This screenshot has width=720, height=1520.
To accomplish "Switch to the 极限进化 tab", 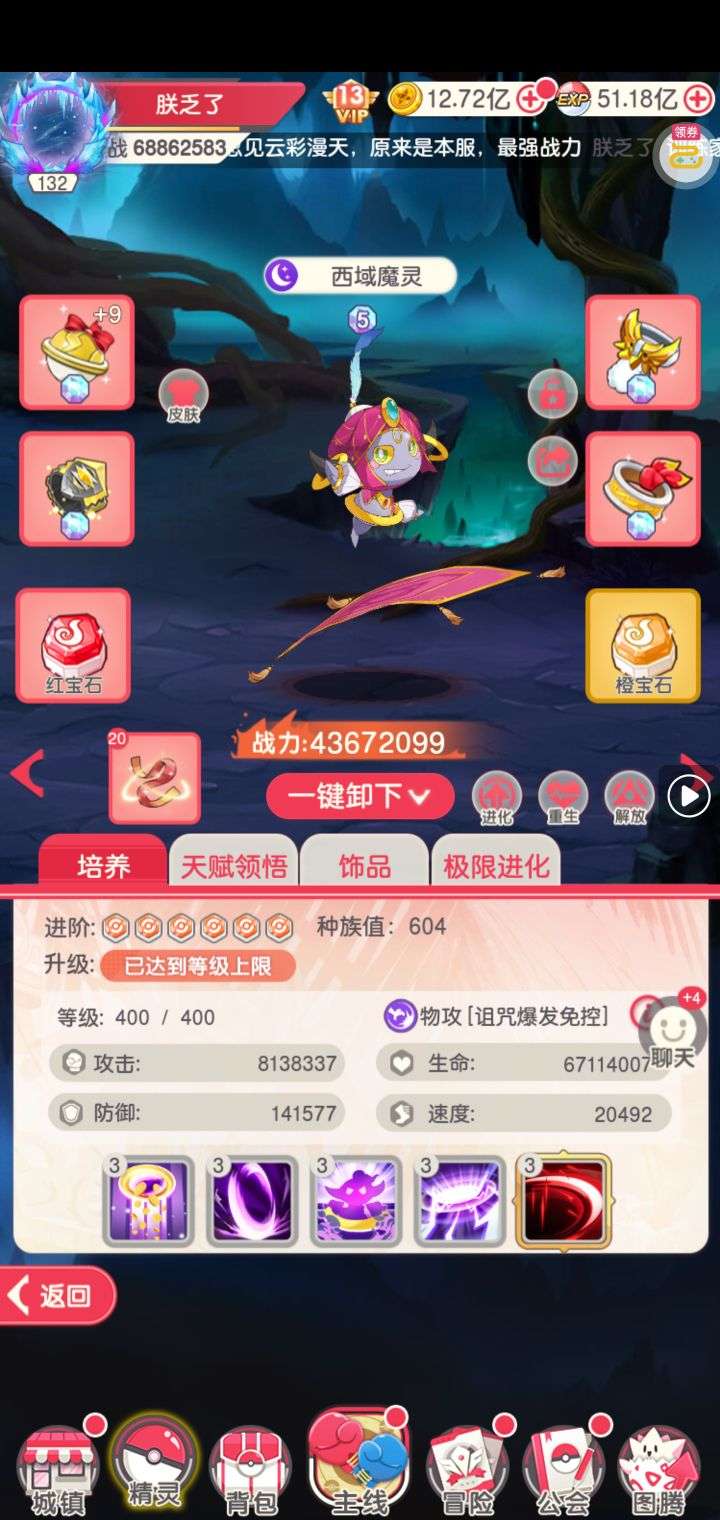I will coord(496,865).
